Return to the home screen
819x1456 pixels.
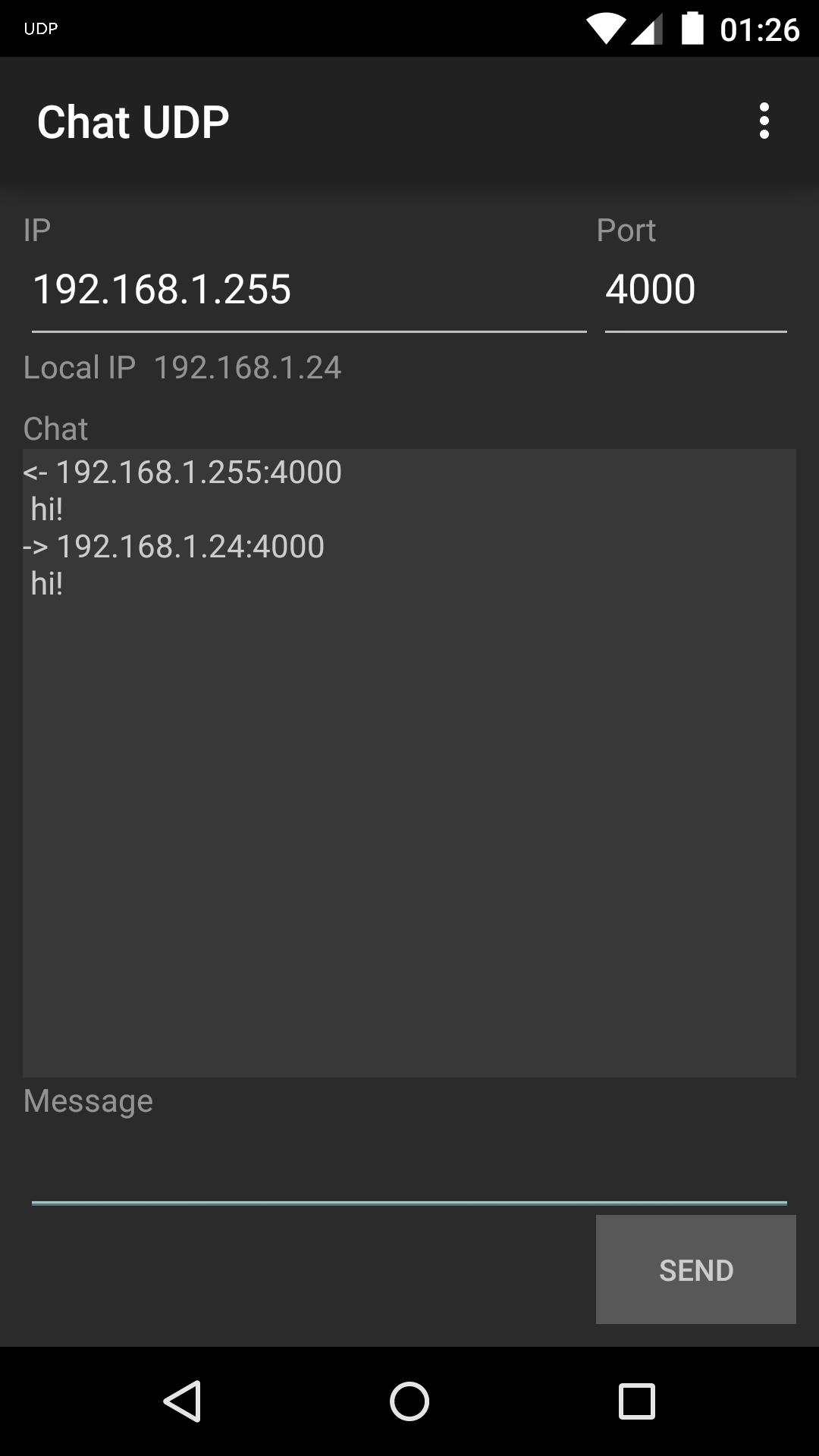[409, 1401]
